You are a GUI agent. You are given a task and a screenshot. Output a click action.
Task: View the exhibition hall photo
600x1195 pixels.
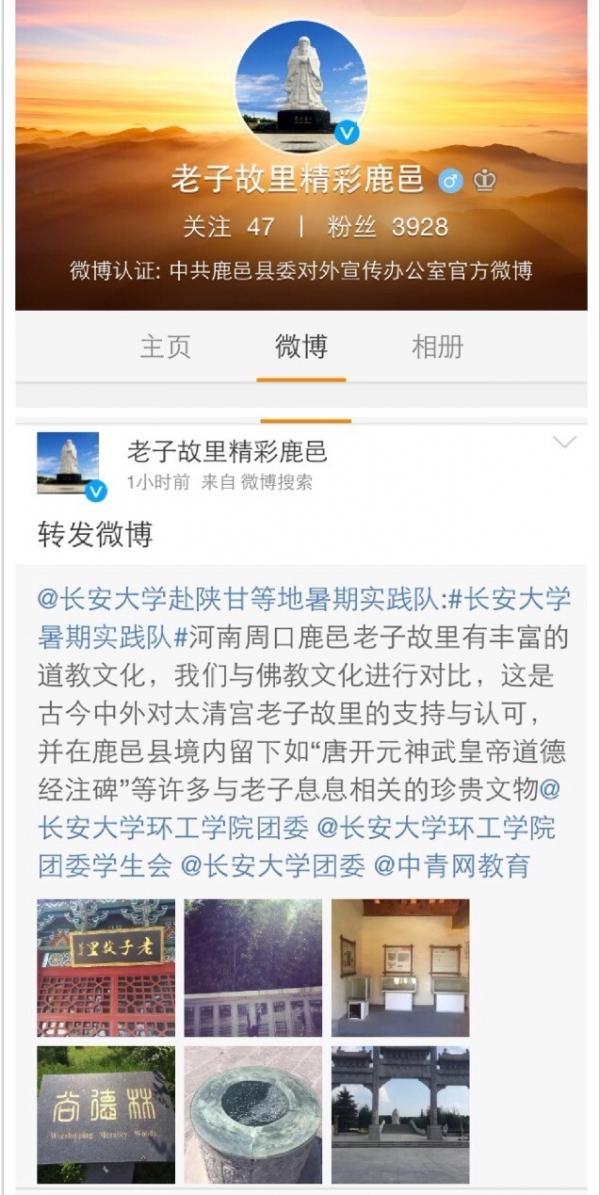[400, 967]
